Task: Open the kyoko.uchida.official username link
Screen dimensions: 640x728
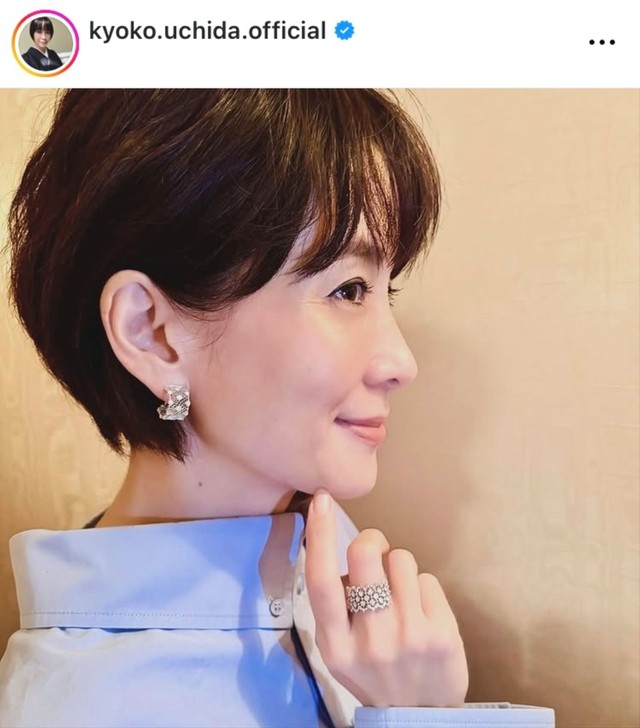Action: 208,31
